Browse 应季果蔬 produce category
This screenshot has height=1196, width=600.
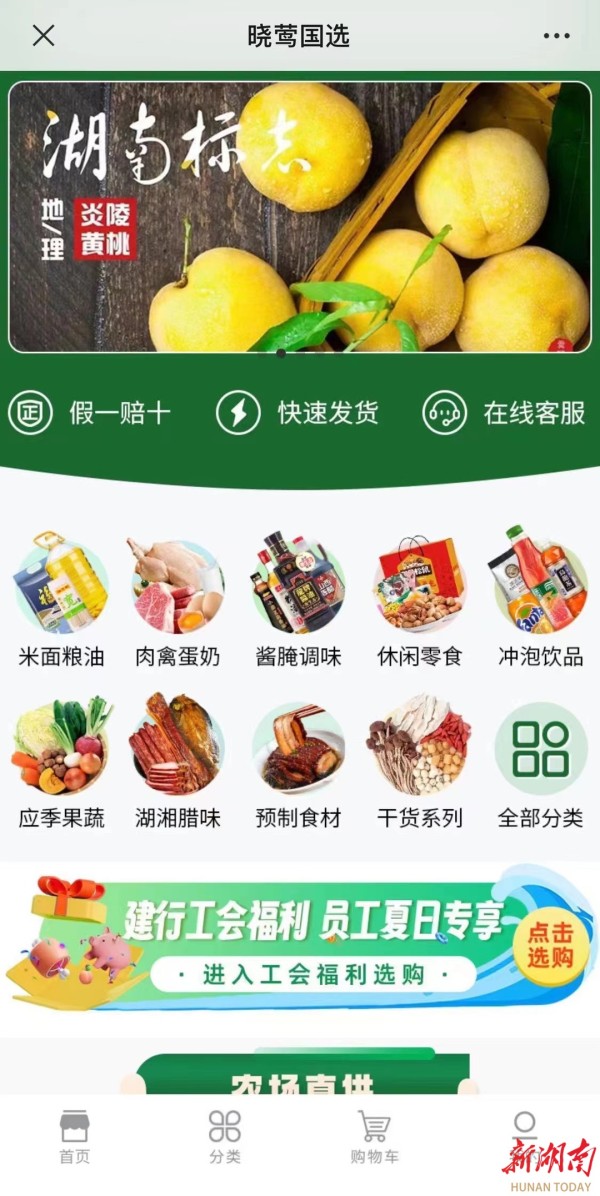61,762
